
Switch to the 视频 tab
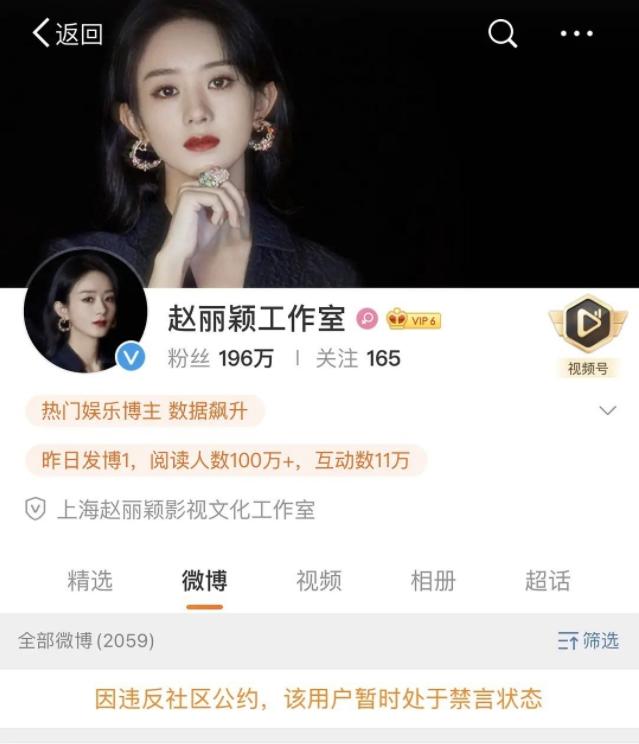(x=319, y=580)
